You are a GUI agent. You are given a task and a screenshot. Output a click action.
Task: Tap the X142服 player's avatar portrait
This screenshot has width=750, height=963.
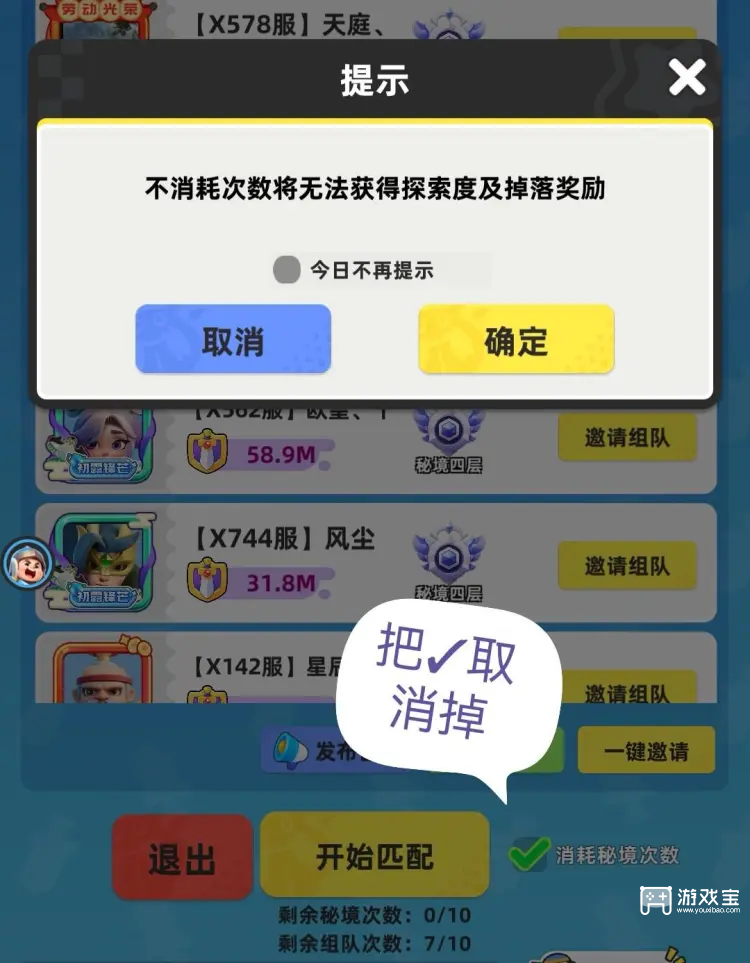[x=100, y=685]
